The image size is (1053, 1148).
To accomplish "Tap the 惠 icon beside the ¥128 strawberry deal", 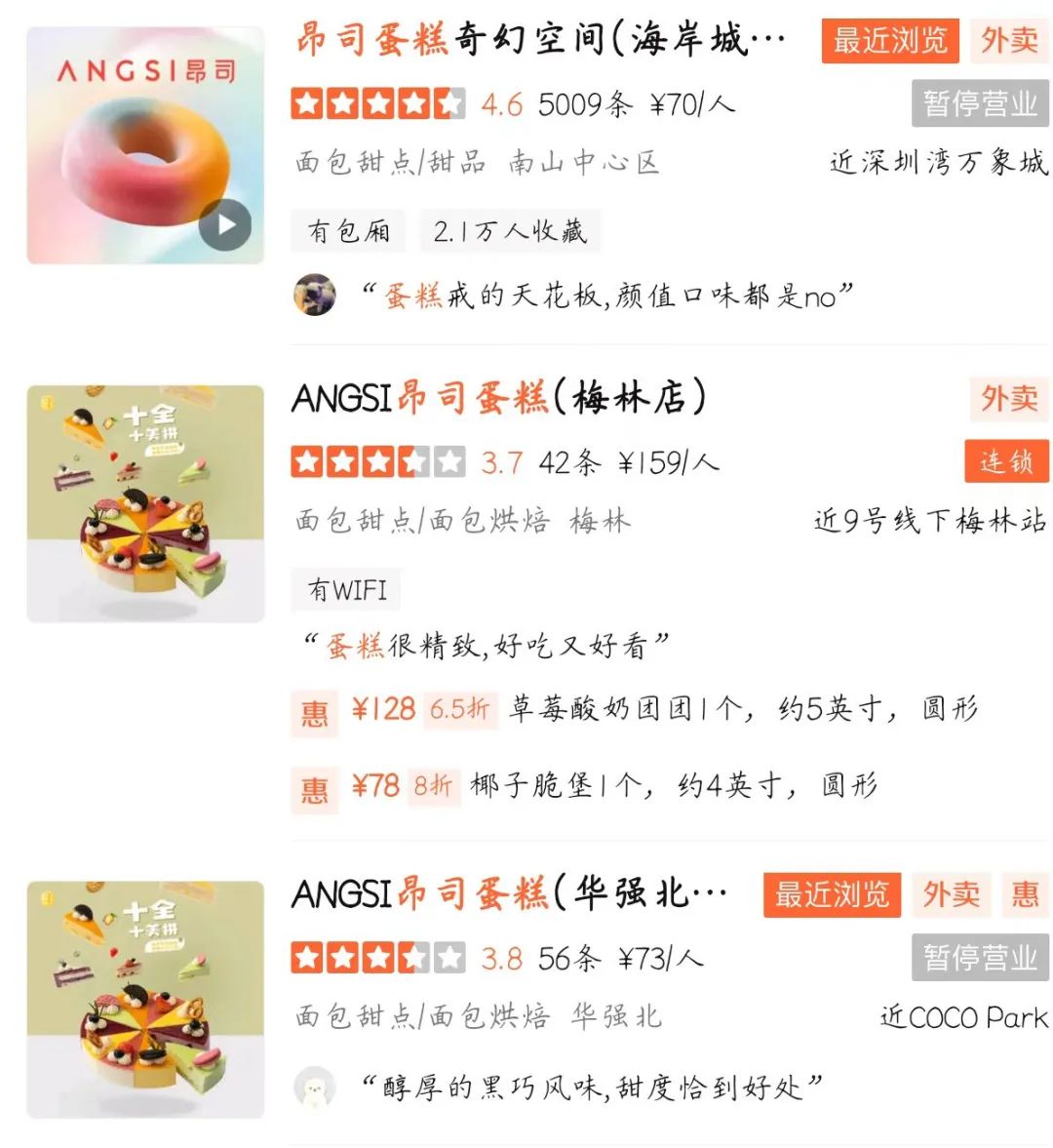I will [314, 710].
